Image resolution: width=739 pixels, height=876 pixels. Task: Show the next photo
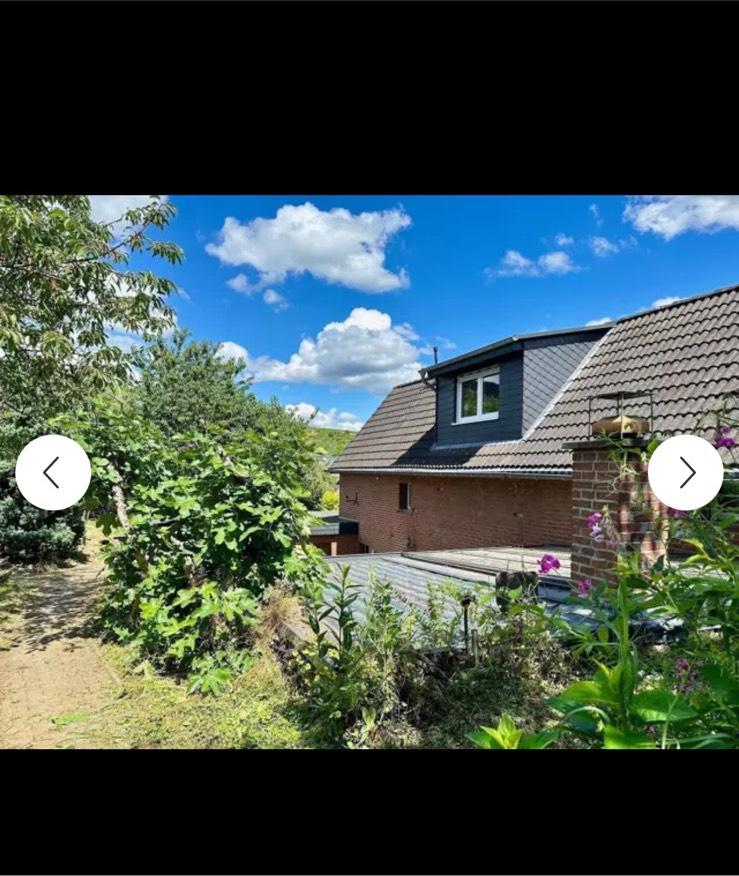685,472
